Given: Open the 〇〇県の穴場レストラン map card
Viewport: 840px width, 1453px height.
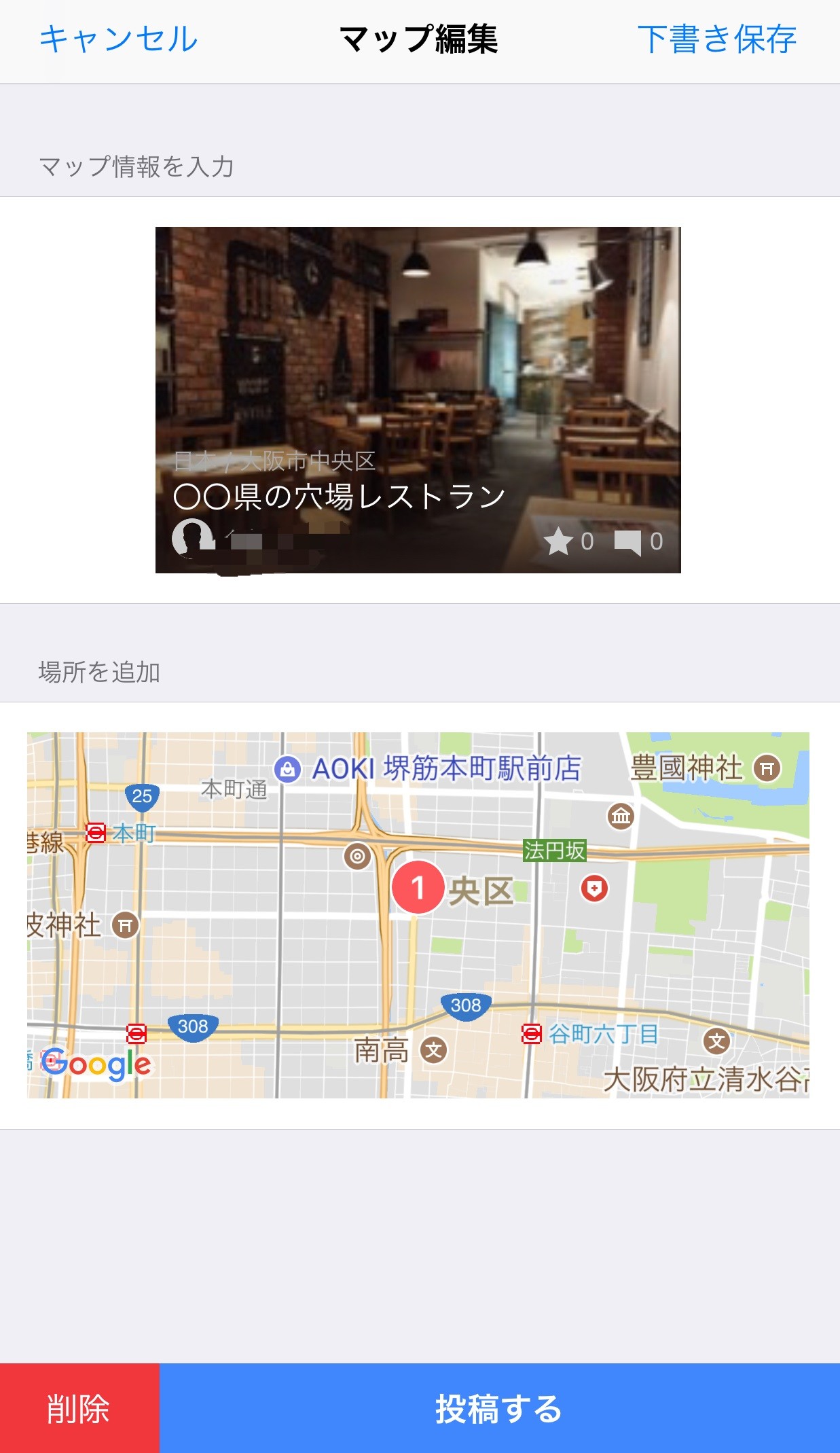Looking at the screenshot, I should click(418, 399).
